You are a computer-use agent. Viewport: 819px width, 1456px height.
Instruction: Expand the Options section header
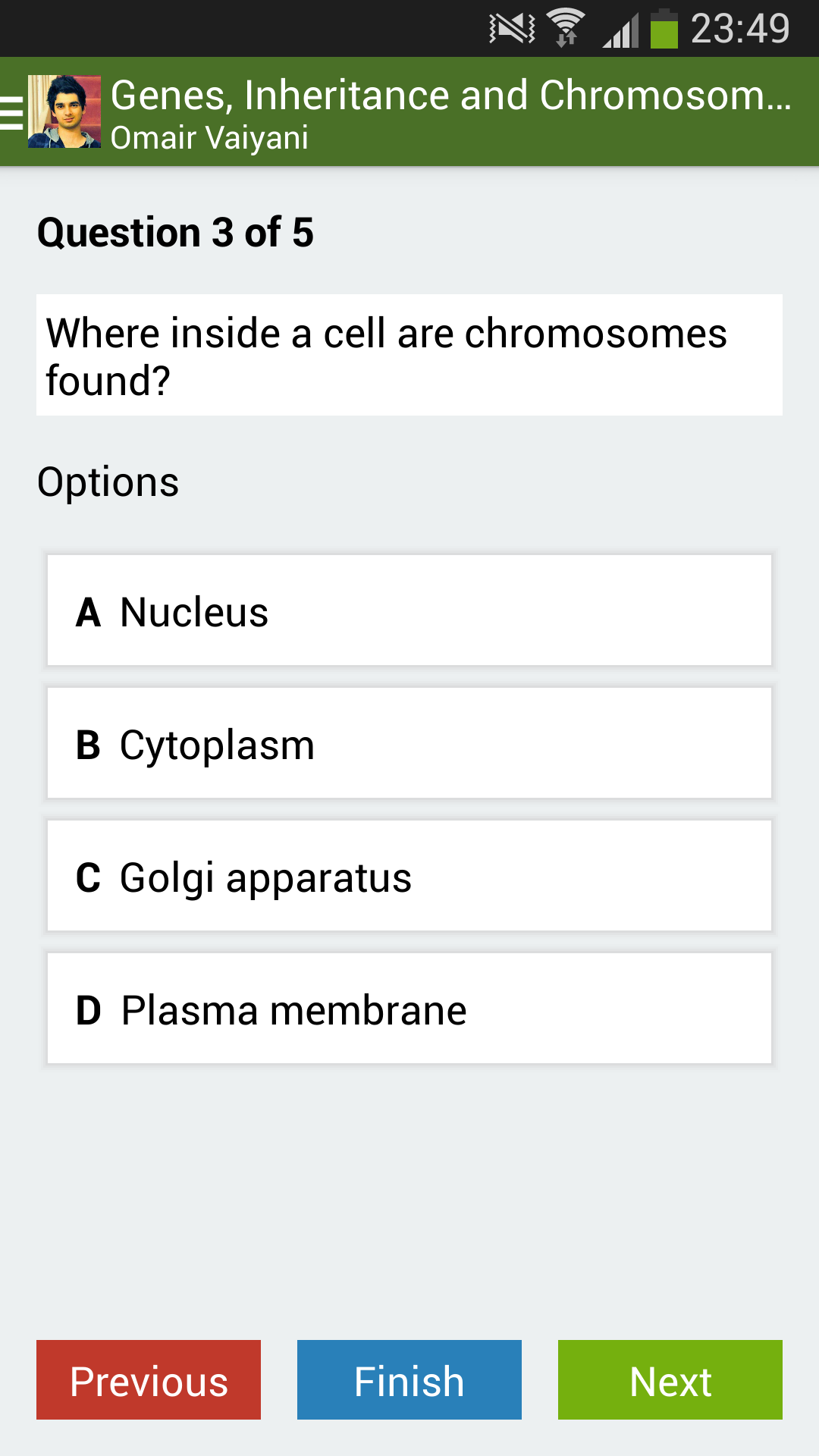point(108,481)
